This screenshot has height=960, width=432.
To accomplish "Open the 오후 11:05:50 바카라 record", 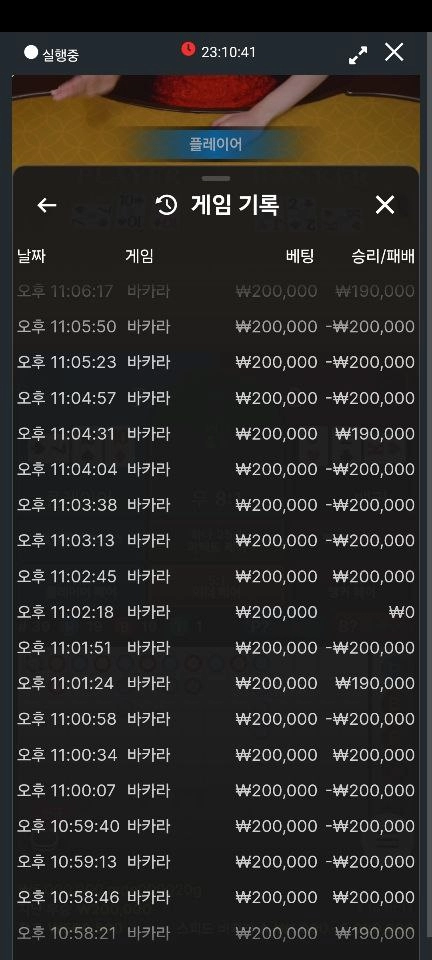I will click(216, 327).
